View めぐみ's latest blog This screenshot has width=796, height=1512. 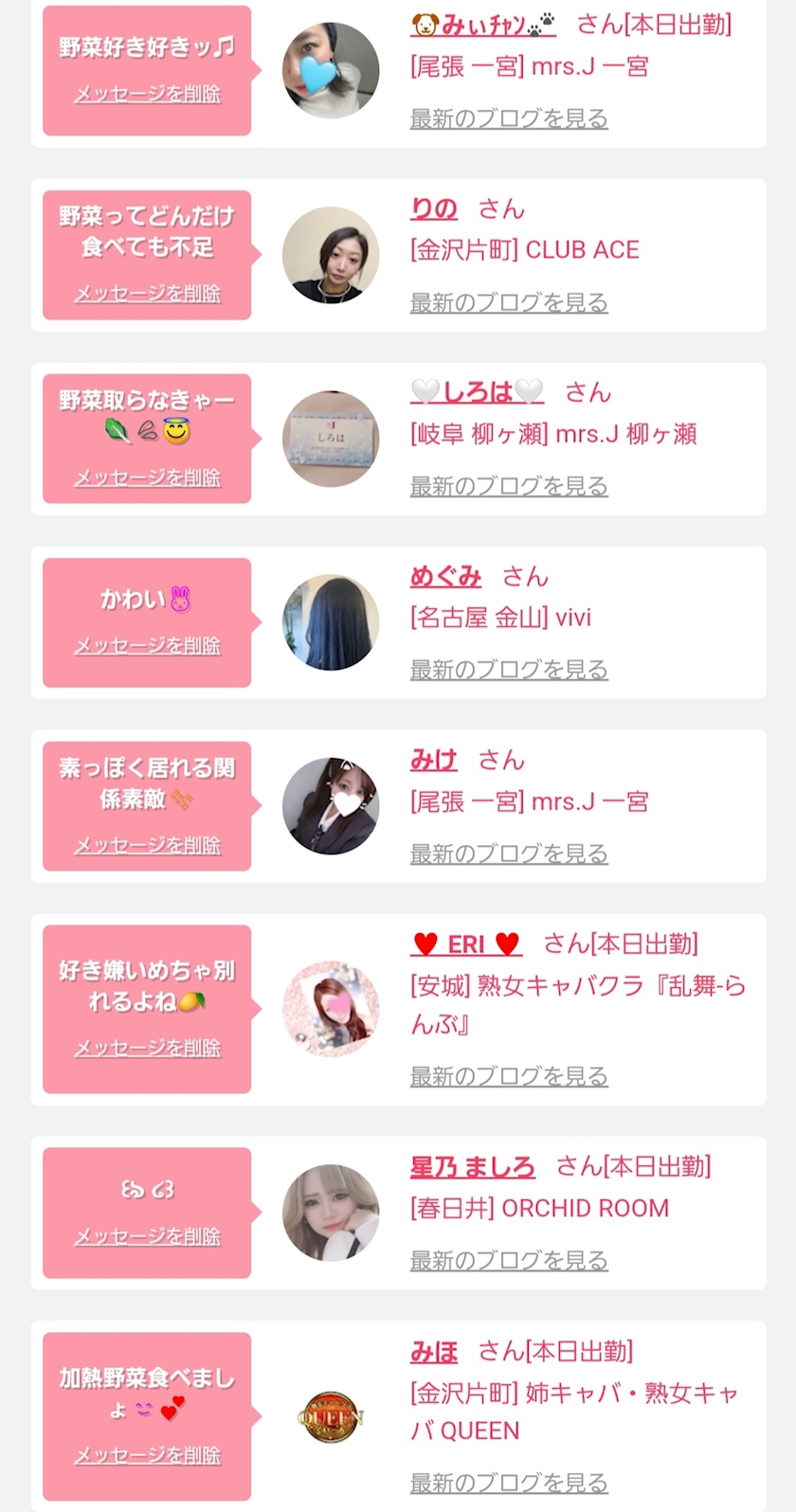tap(509, 670)
